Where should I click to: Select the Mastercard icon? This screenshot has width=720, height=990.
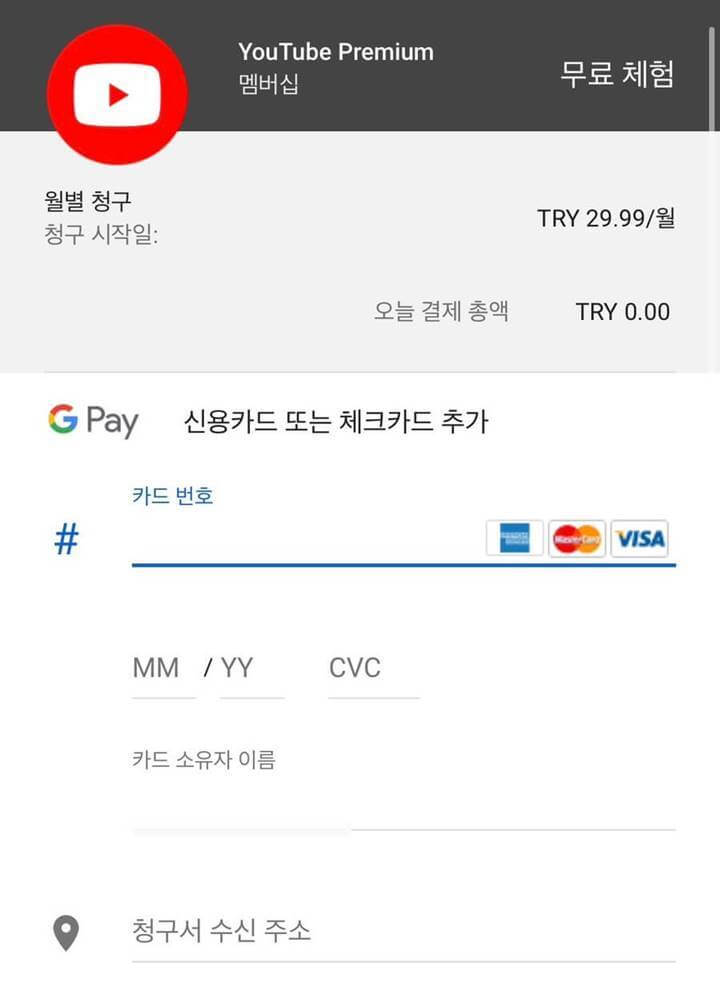point(575,539)
